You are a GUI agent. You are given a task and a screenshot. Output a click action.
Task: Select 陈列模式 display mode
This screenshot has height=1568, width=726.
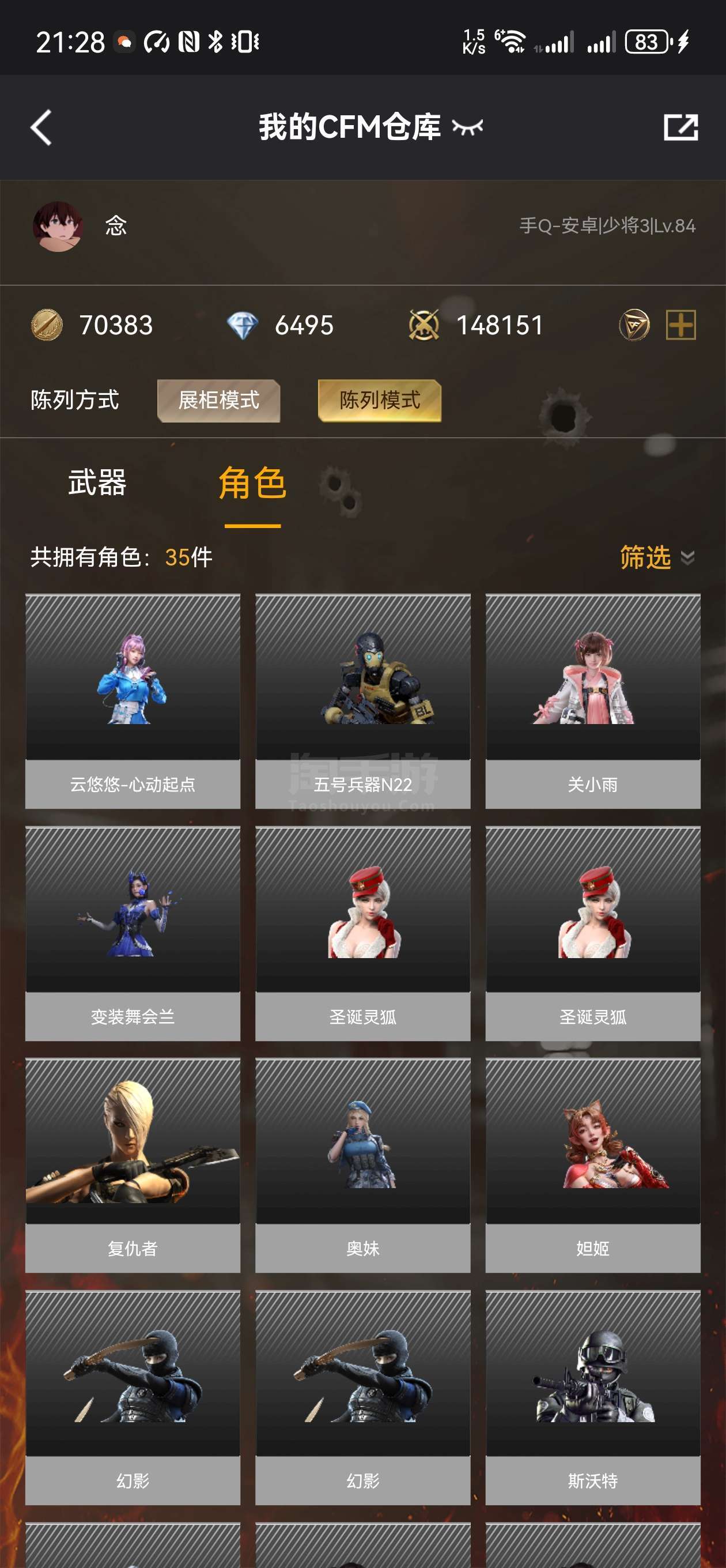380,401
